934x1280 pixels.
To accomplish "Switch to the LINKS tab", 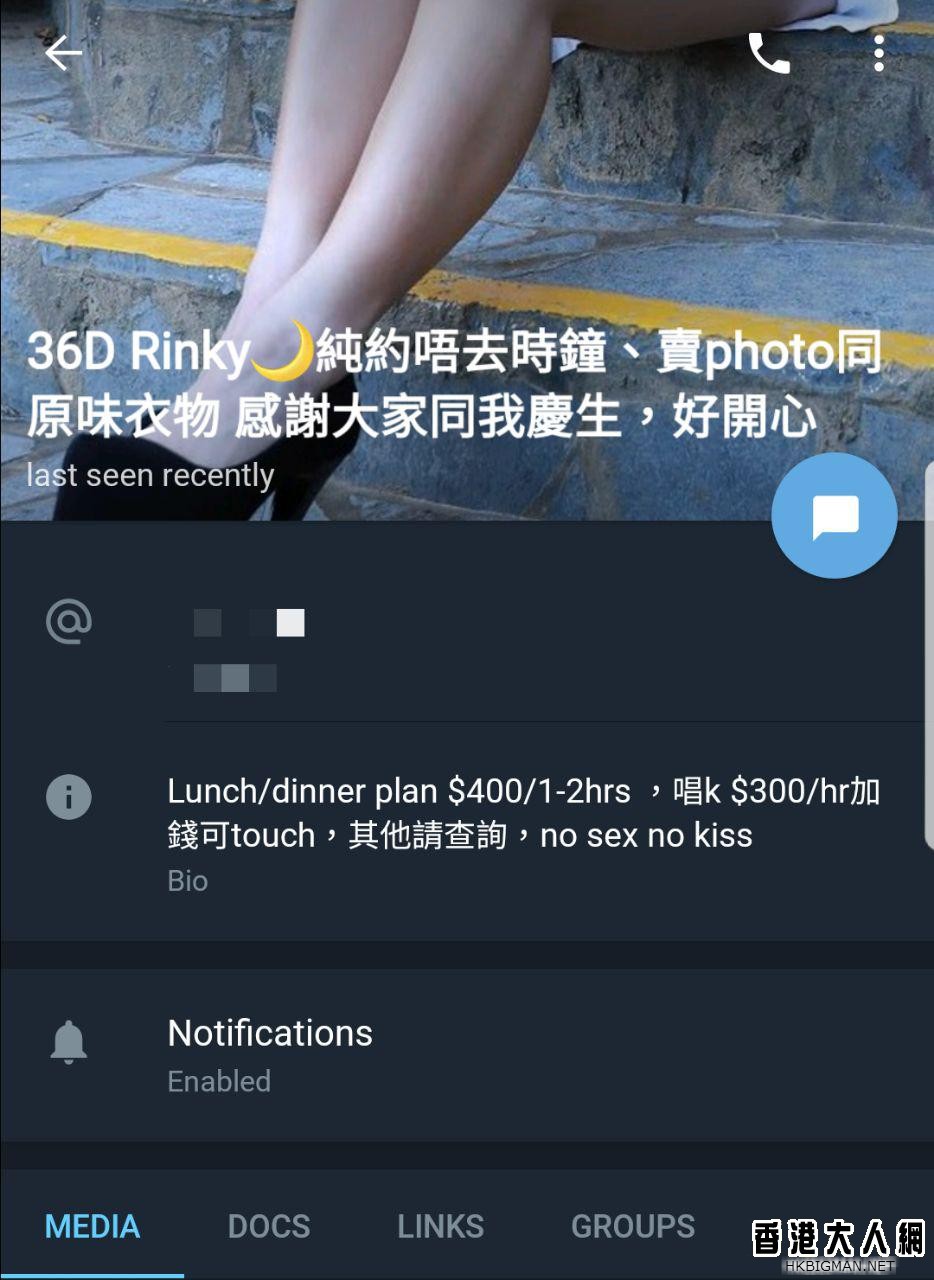I will pyautogui.click(x=441, y=1226).
